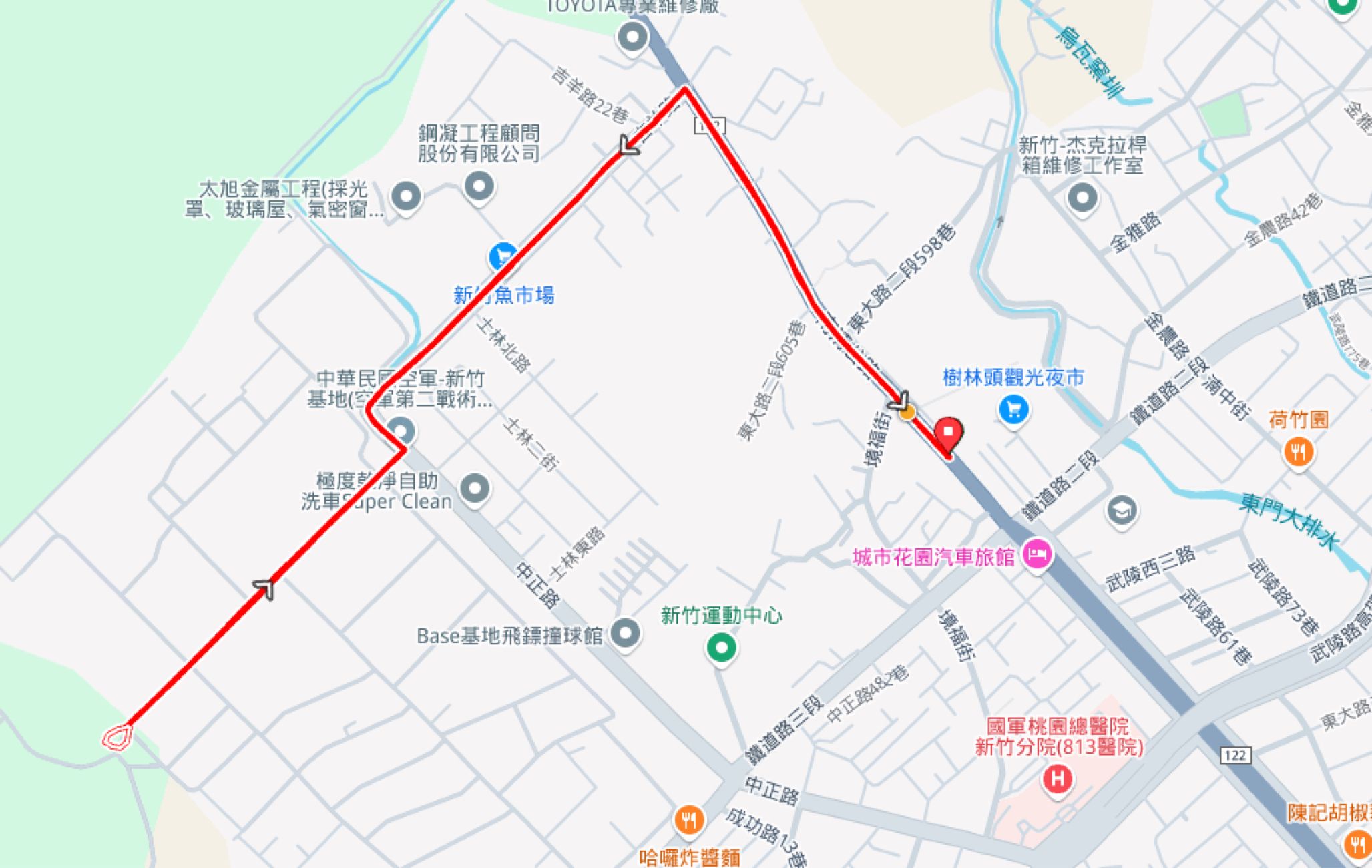Select the 荷竹園 restaurant marker
This screenshot has height=868, width=1372.
pyautogui.click(x=1298, y=453)
